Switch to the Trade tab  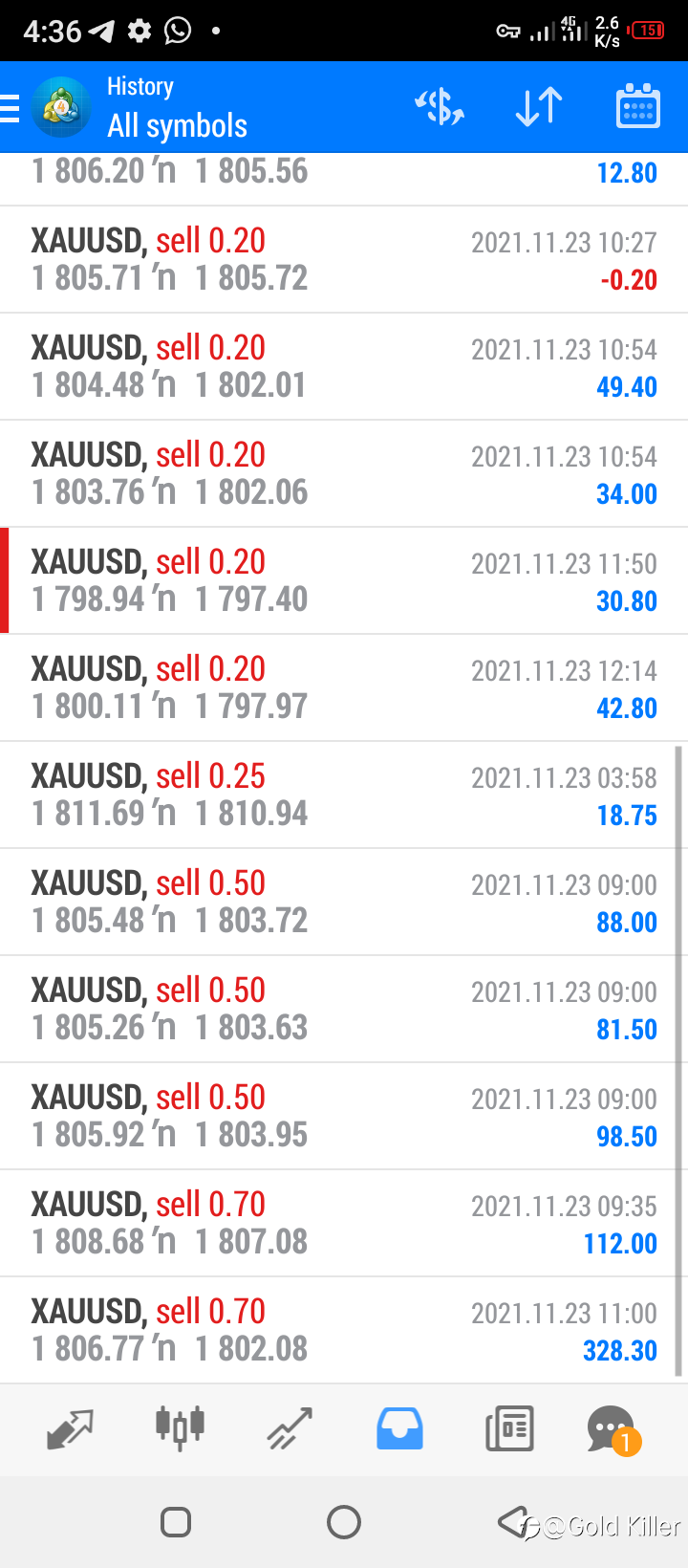click(x=290, y=1429)
